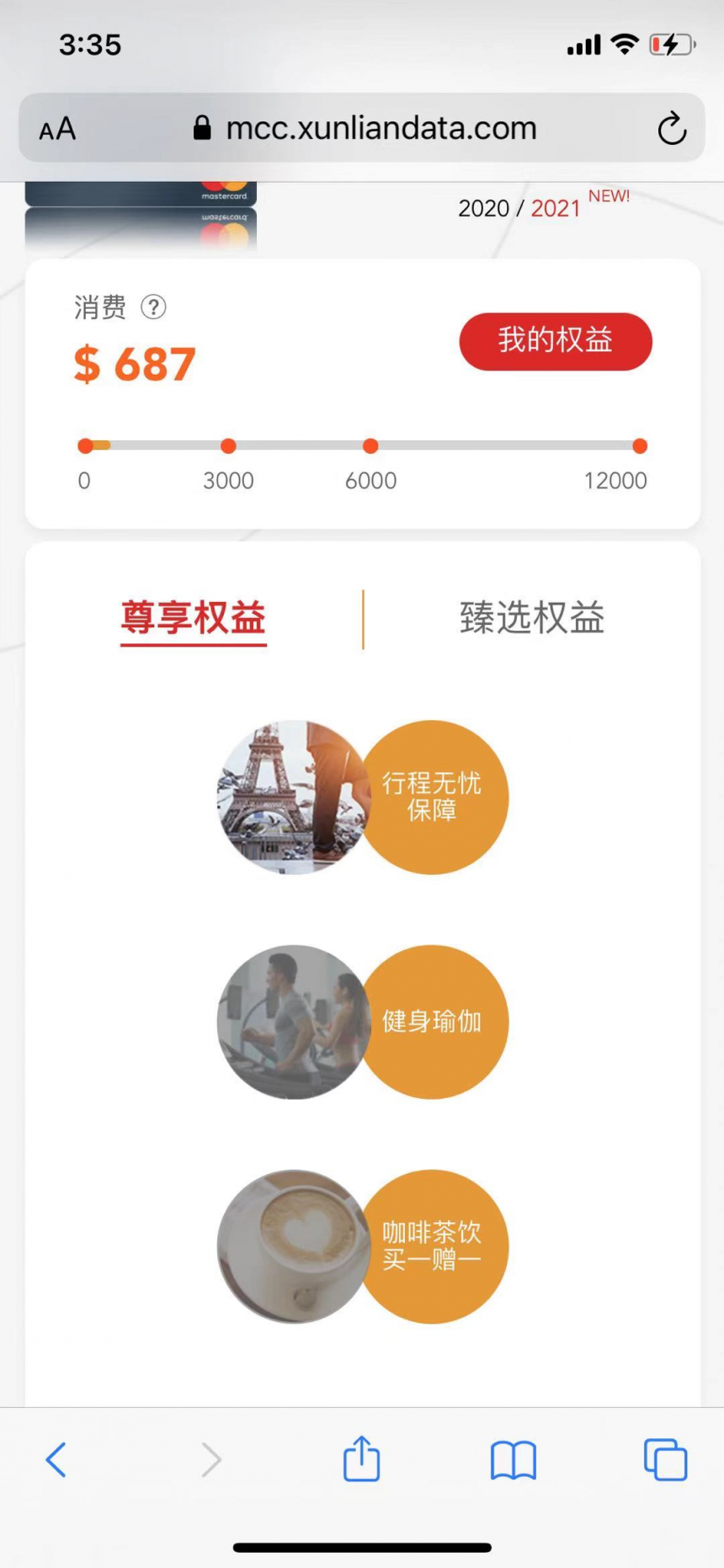Open the 行程无忧保障 benefit

pyautogui.click(x=432, y=797)
